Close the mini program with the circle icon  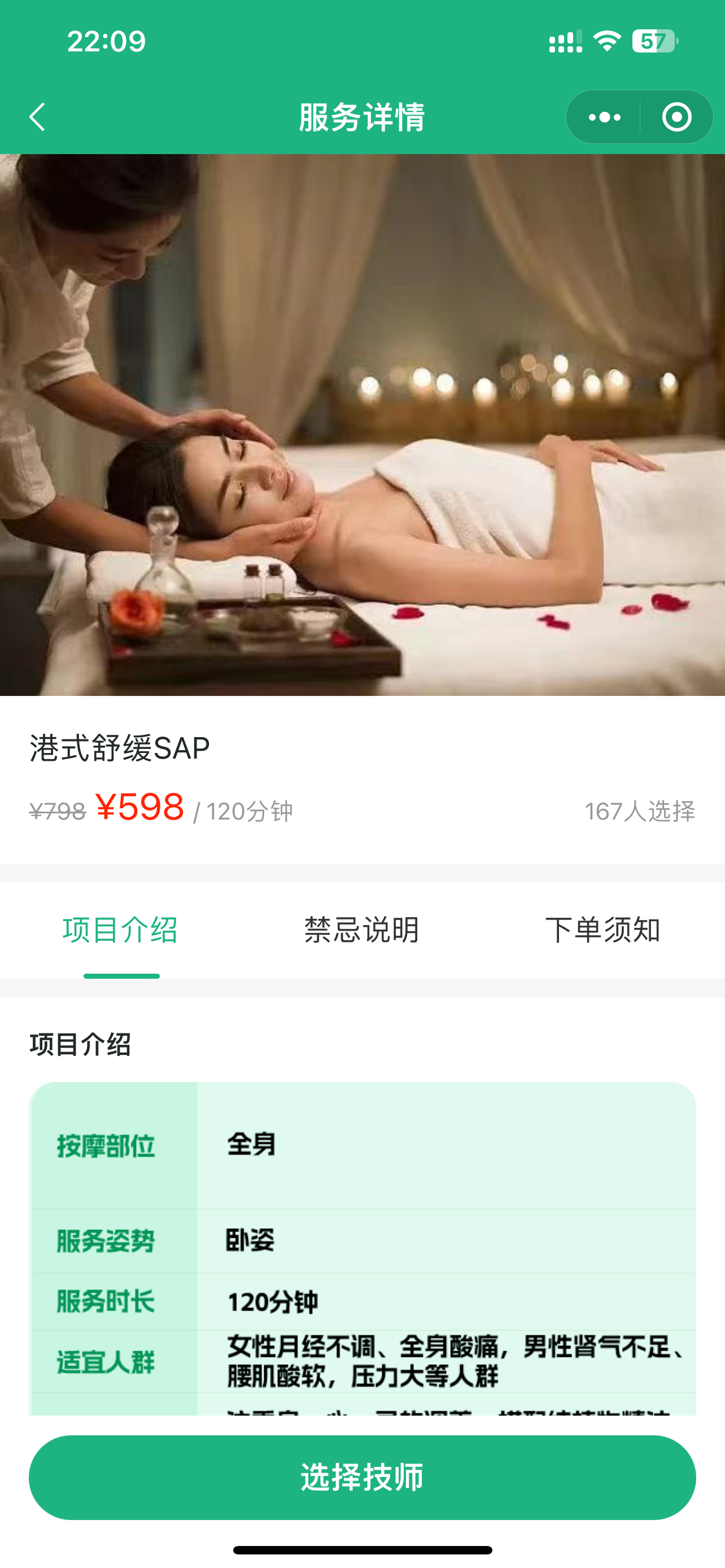pyautogui.click(x=676, y=117)
